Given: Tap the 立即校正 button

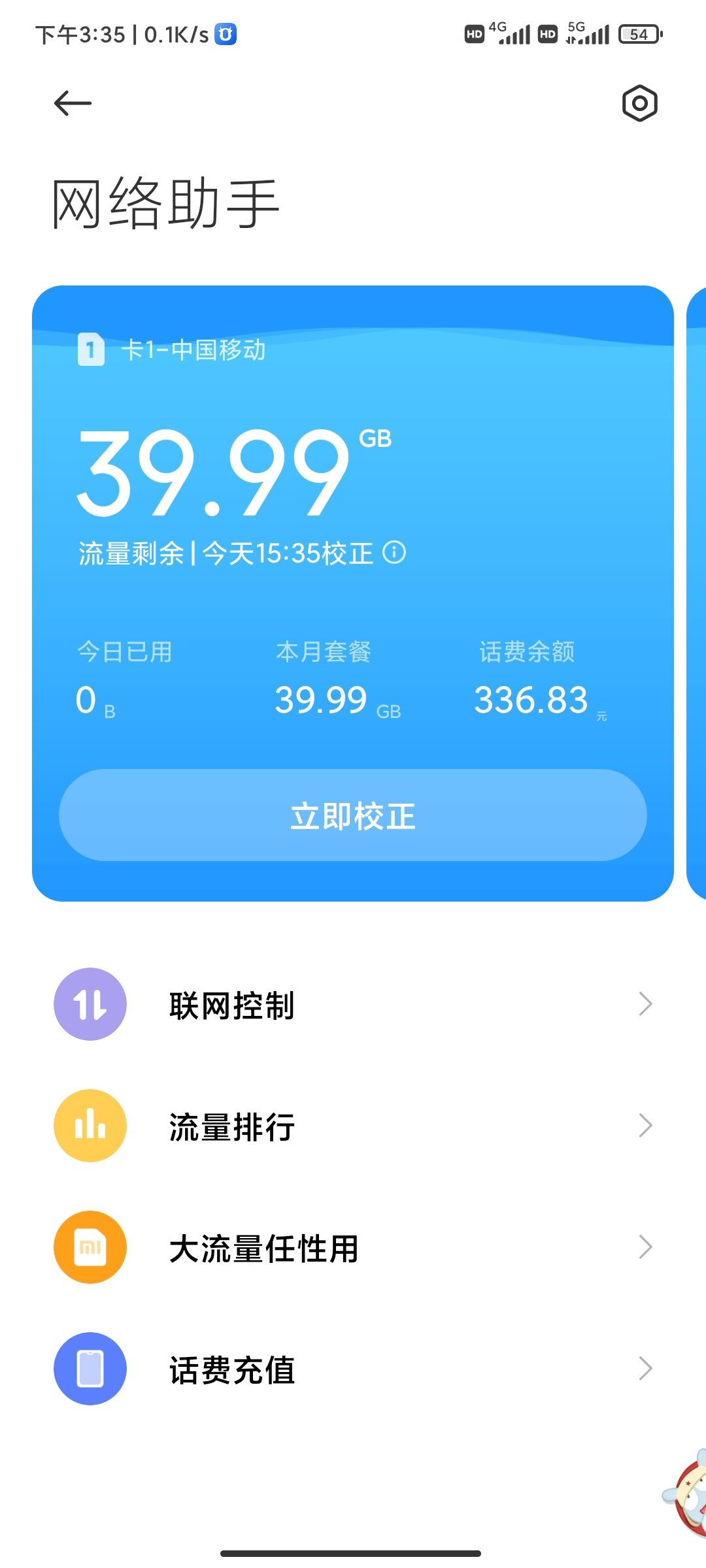Looking at the screenshot, I should 353,815.
